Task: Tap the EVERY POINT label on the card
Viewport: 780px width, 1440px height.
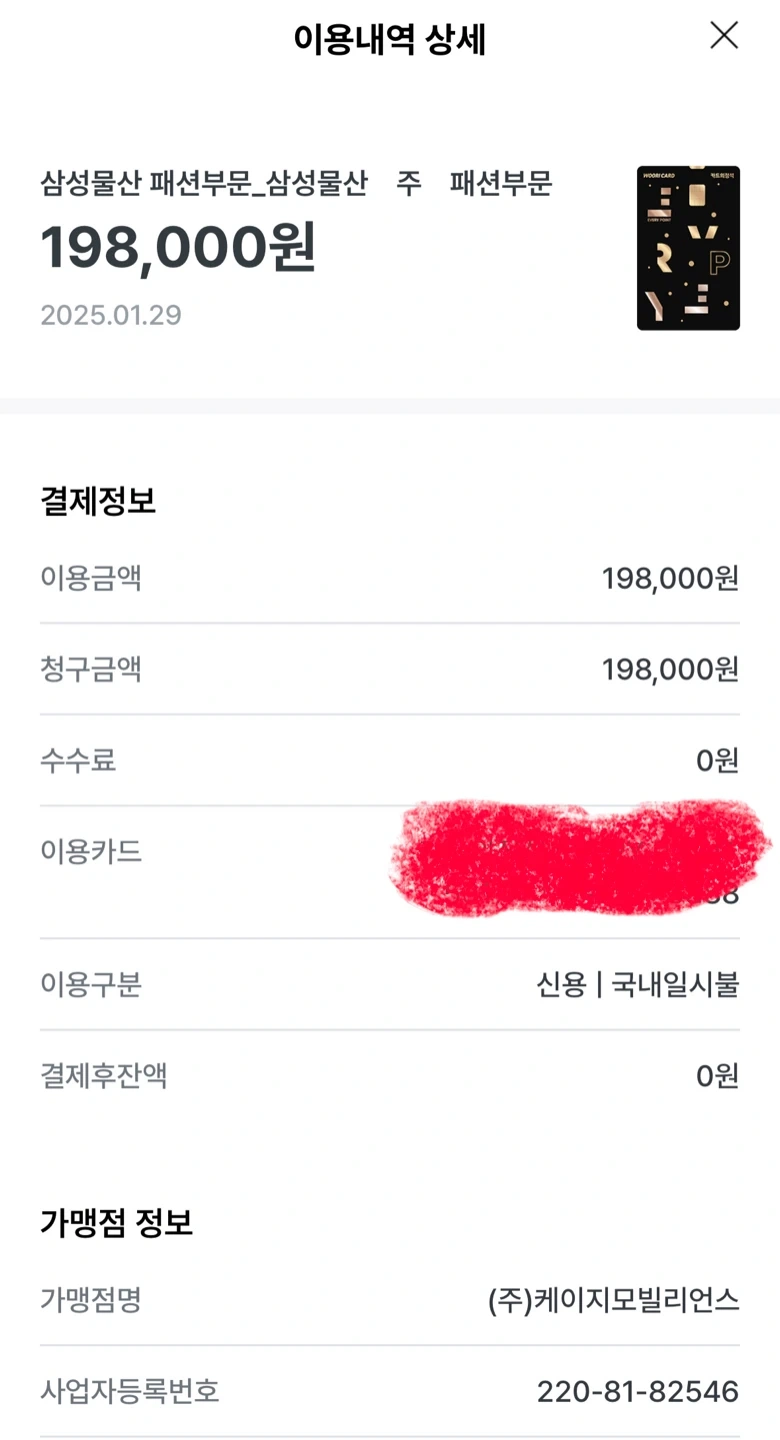Action: pyautogui.click(x=658, y=219)
